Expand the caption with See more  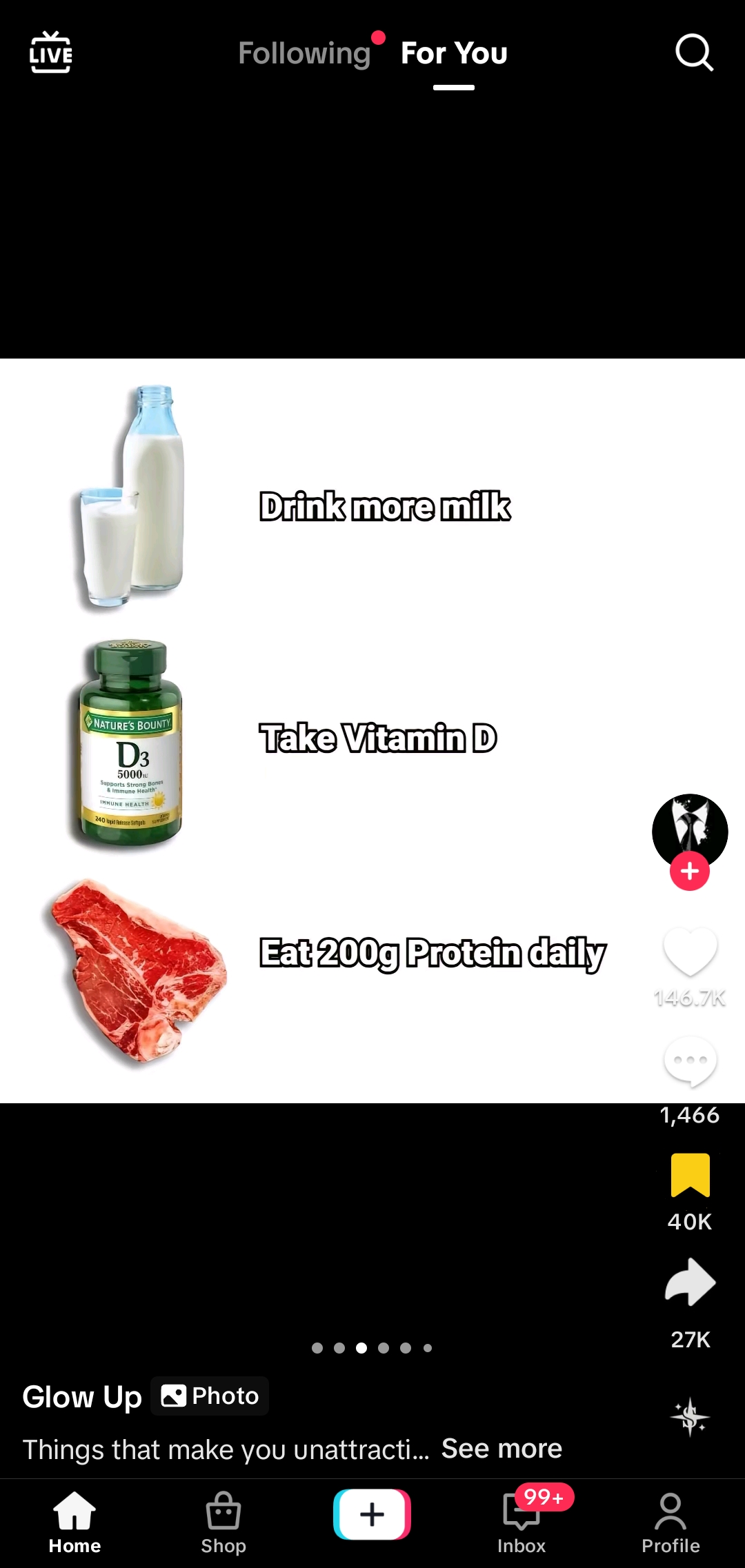(501, 1449)
